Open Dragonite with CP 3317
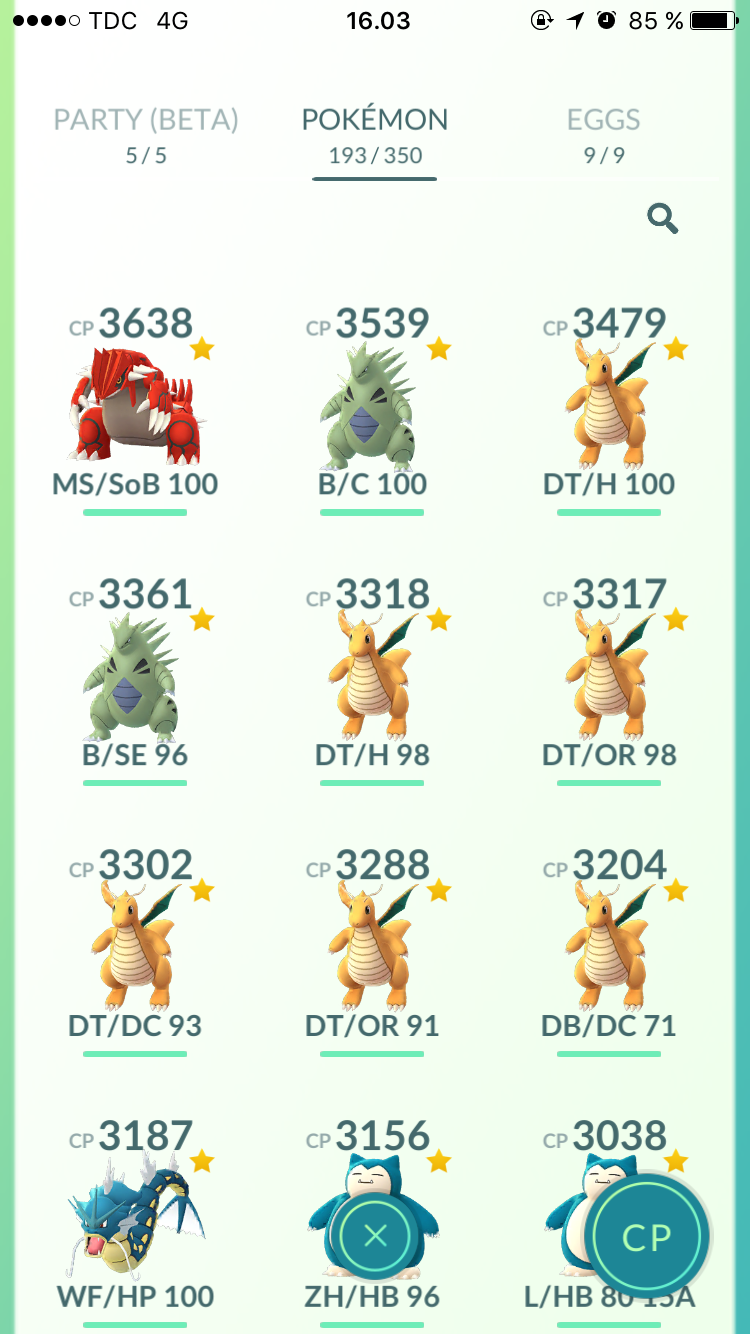This screenshot has width=750, height=1334. click(x=609, y=679)
